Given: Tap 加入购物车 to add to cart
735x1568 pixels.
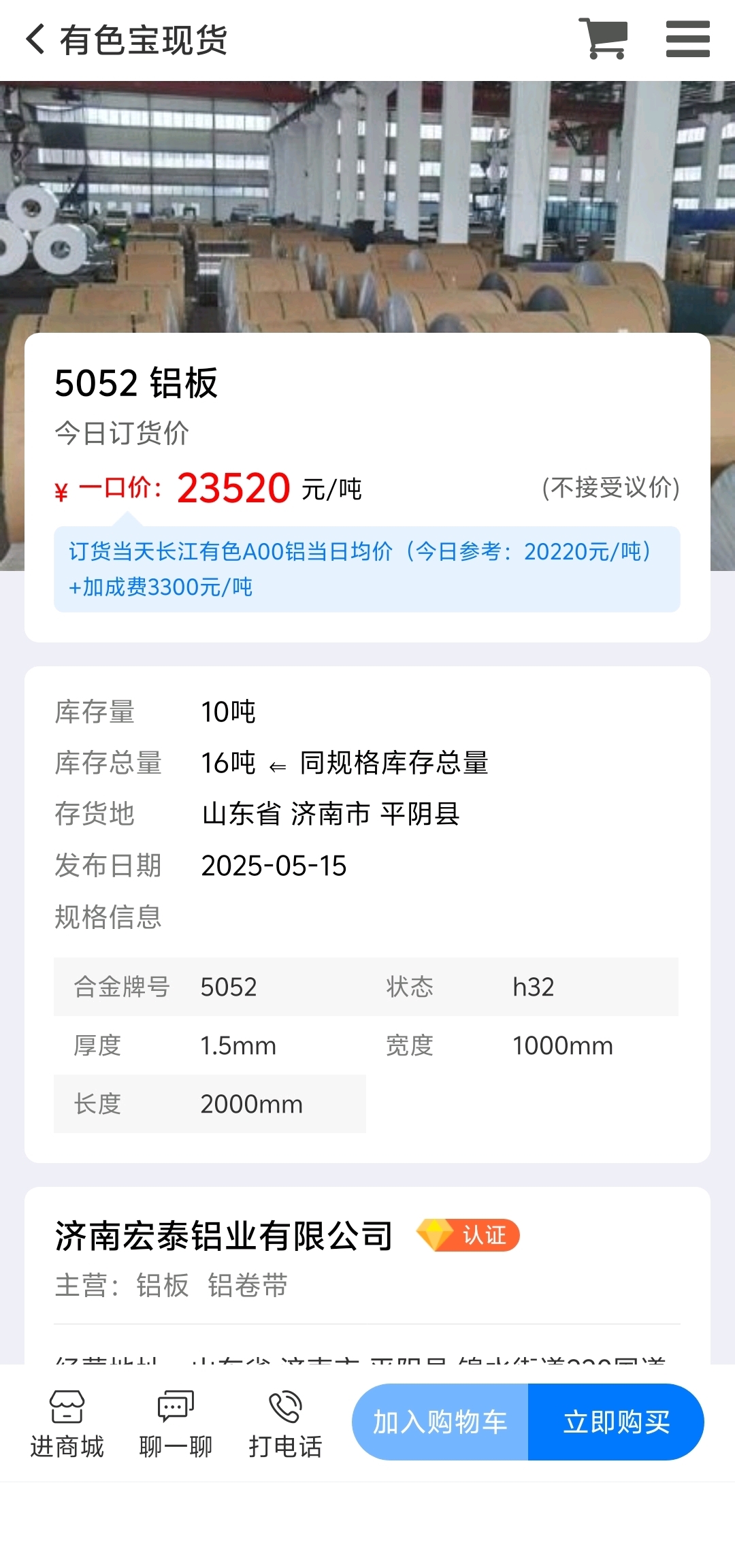Looking at the screenshot, I should click(x=440, y=1422).
